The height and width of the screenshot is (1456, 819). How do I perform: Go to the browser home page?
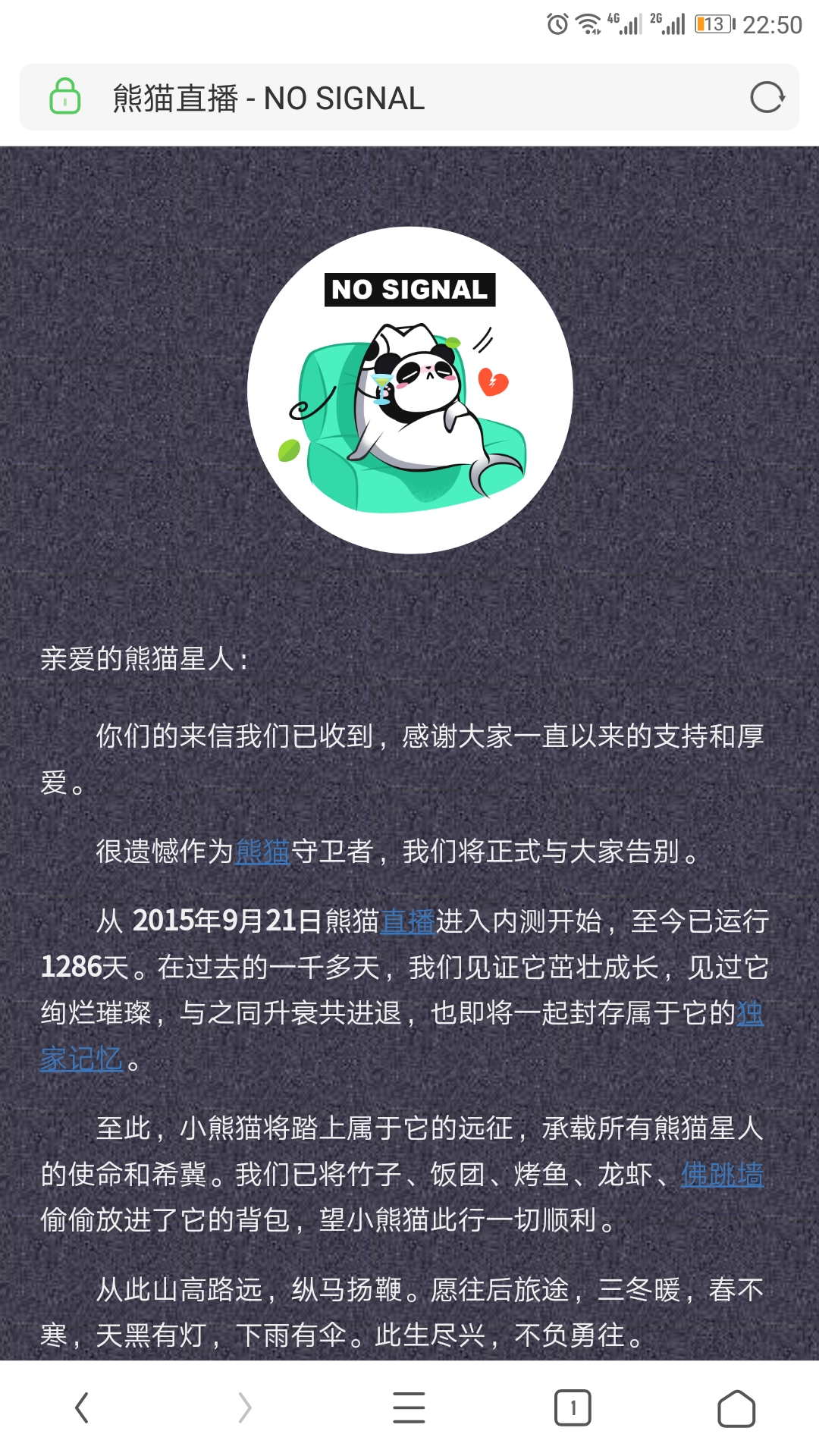736,1408
